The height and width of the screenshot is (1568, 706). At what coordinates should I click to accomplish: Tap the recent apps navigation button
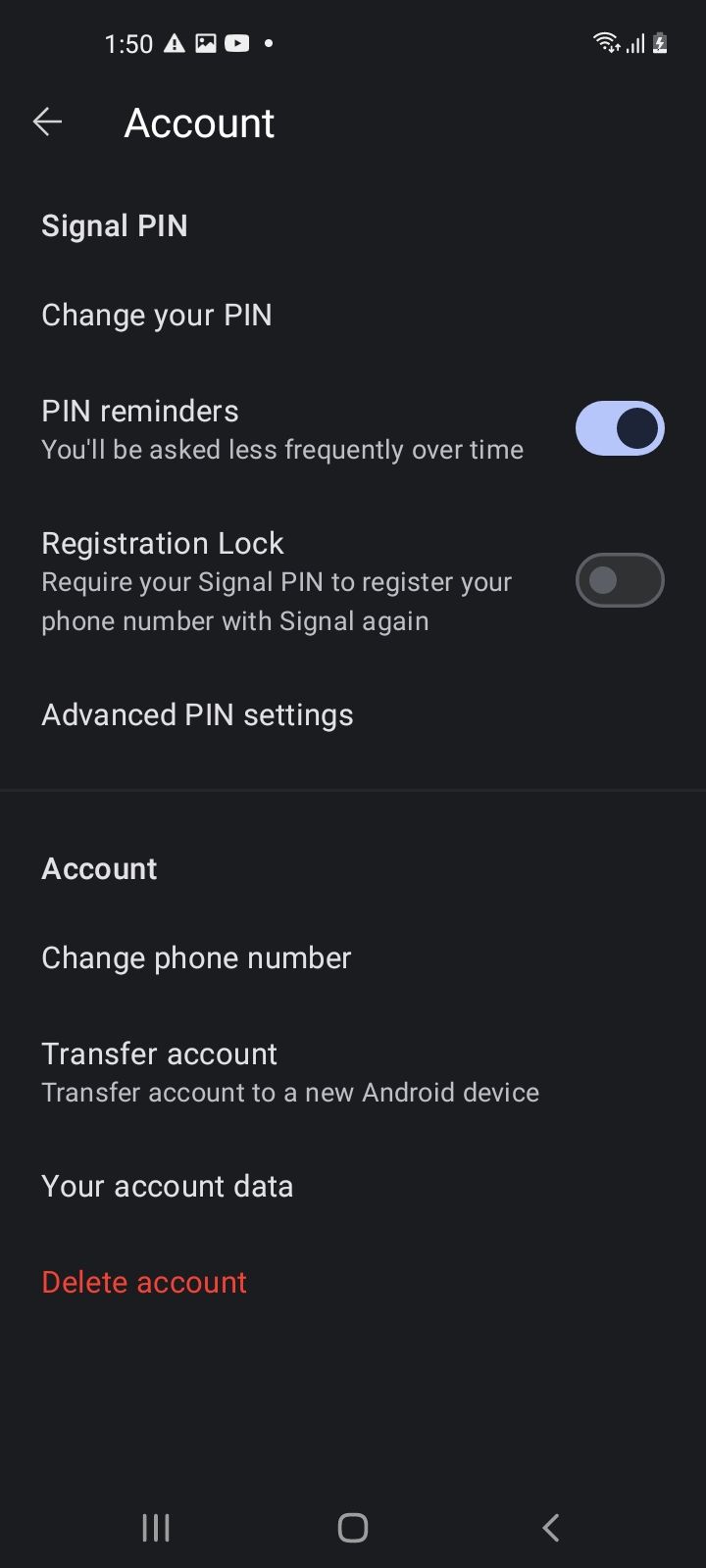tap(154, 1526)
